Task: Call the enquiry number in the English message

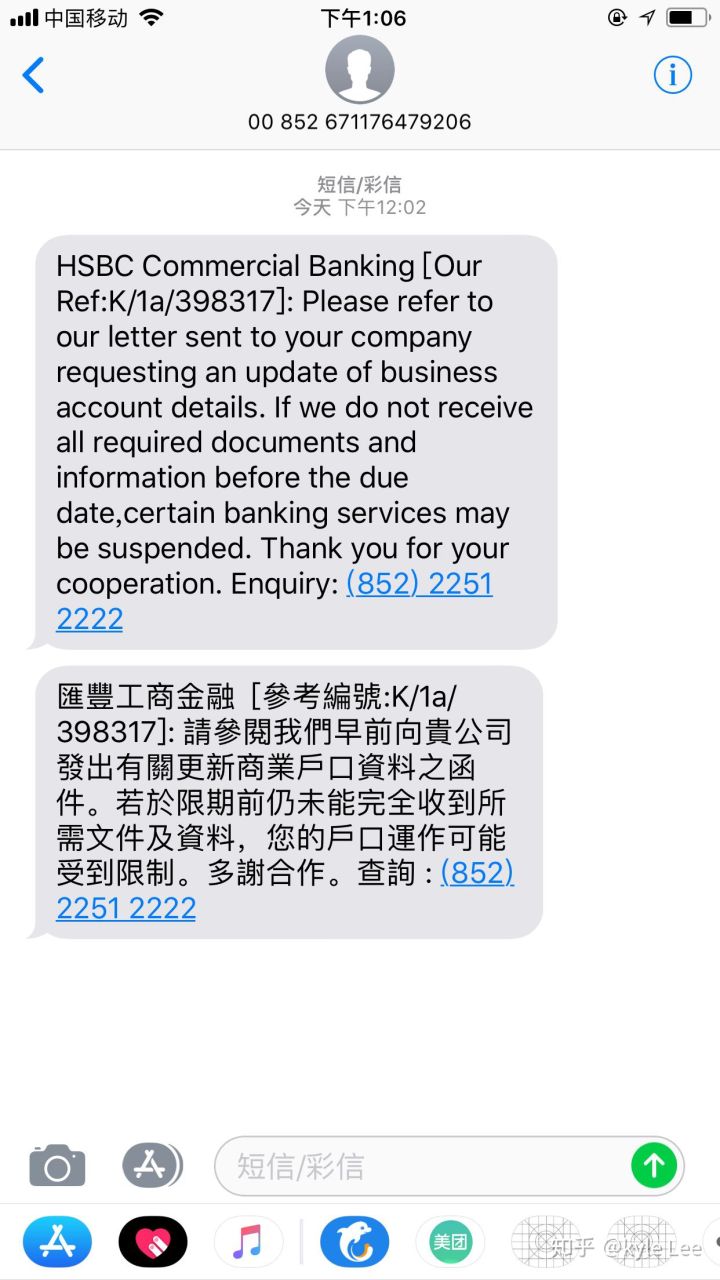Action: (x=419, y=584)
